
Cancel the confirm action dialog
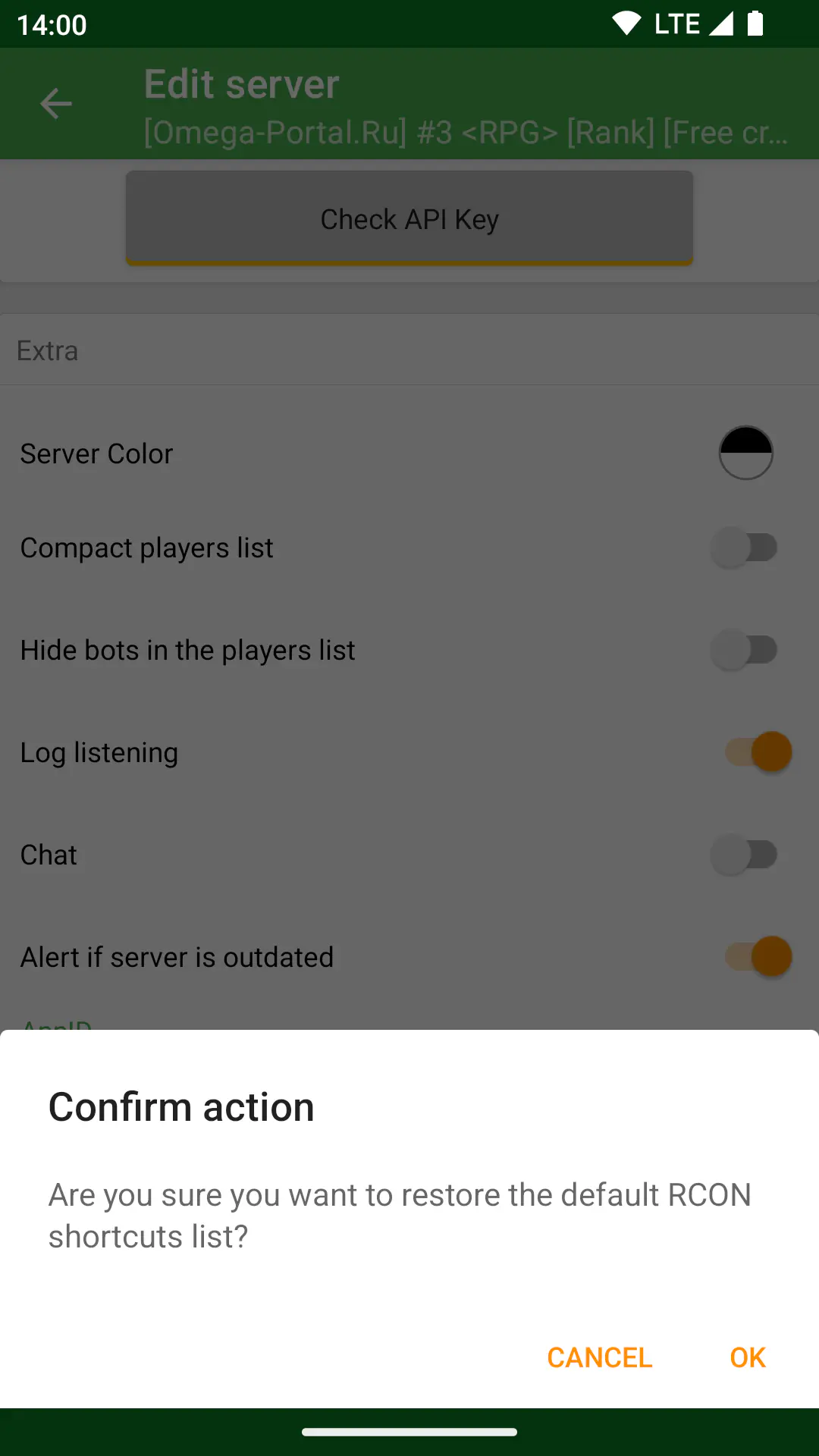(x=599, y=1357)
